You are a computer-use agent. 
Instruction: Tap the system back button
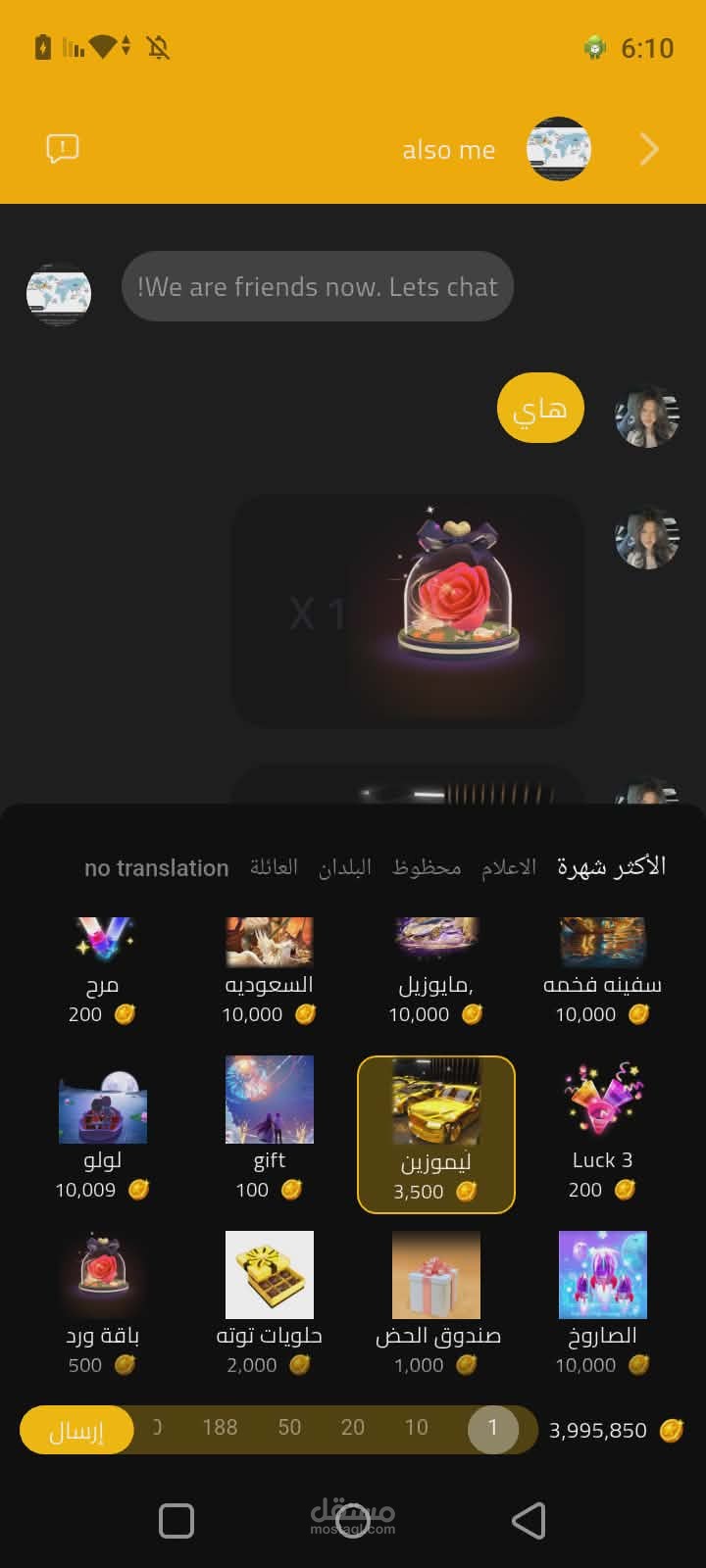click(529, 1521)
